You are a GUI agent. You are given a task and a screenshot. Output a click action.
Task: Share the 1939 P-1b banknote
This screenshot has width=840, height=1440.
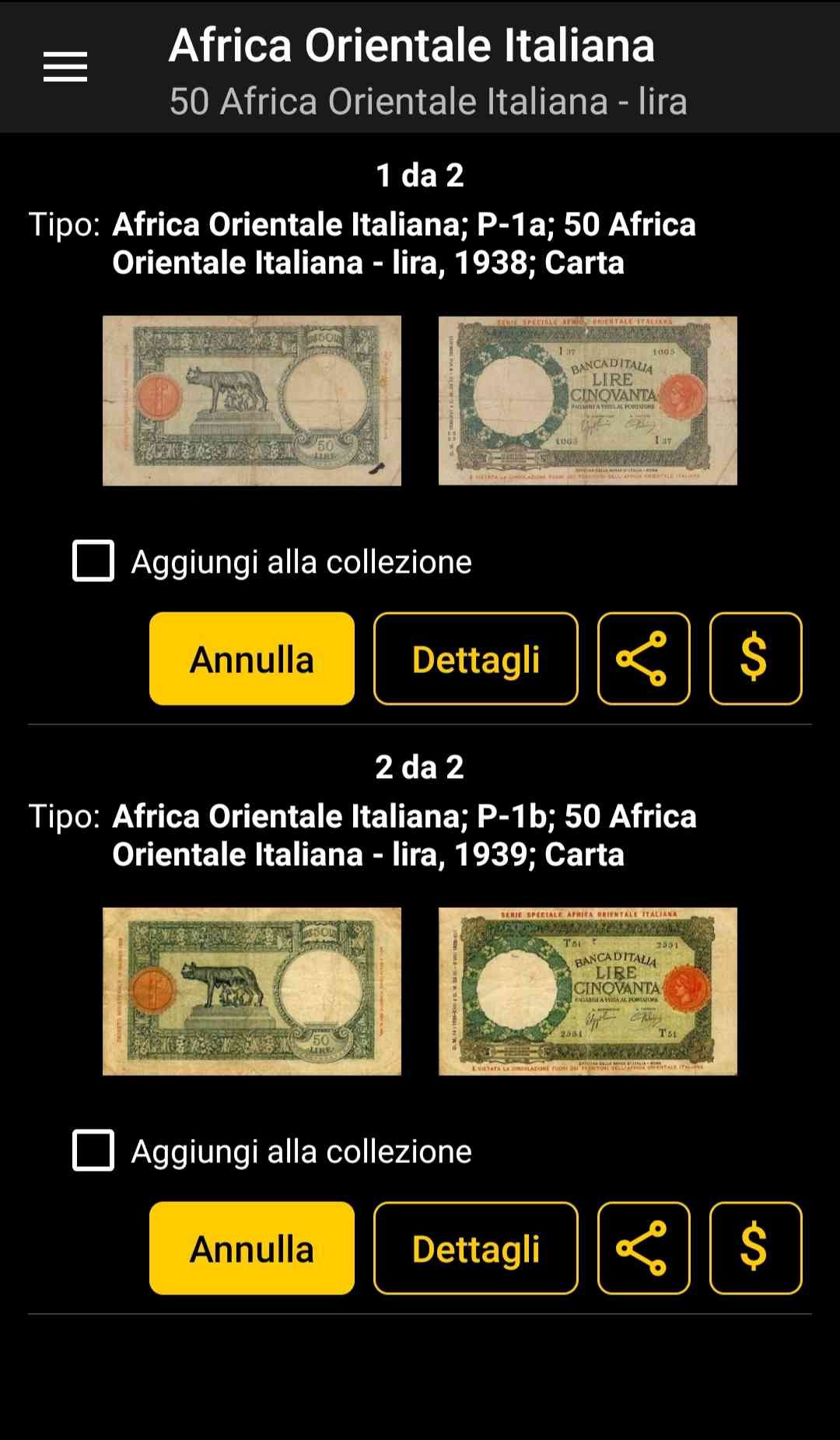(643, 1249)
